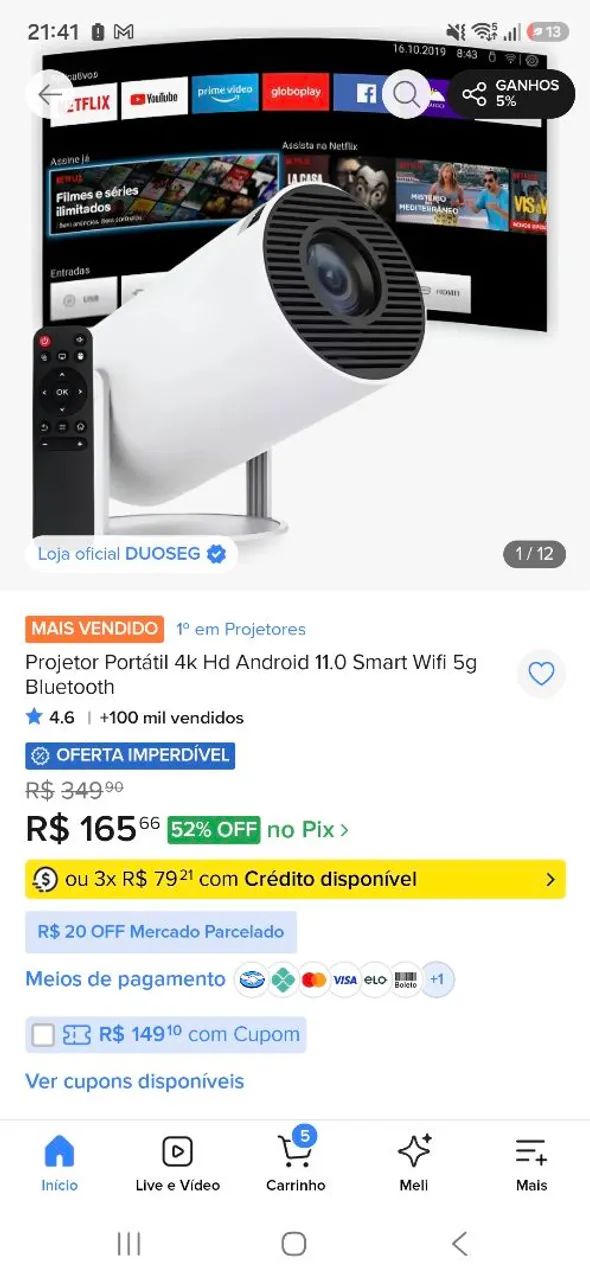Switch to the Início tab

(x=59, y=1164)
